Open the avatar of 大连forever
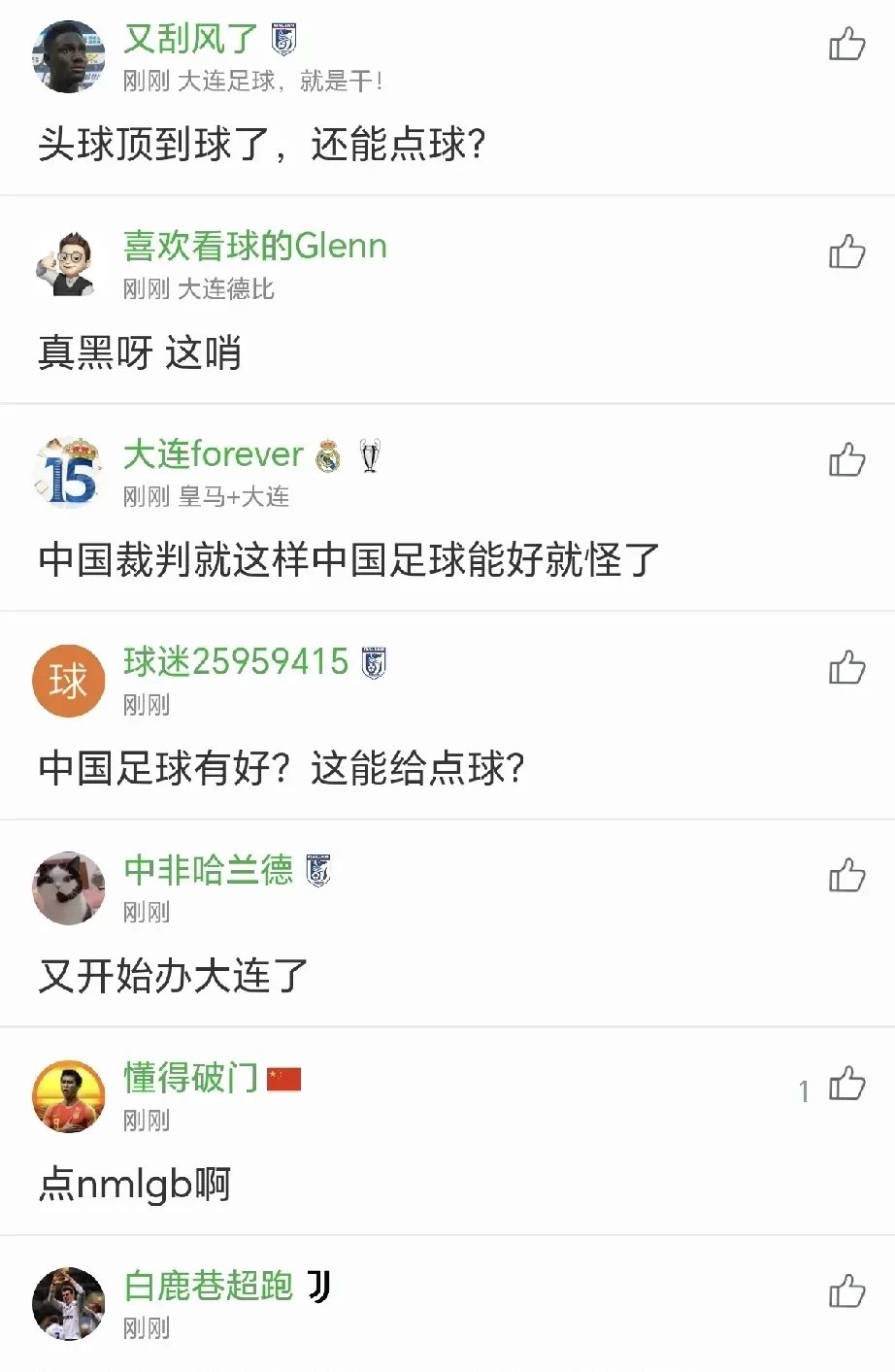Image resolution: width=895 pixels, height=1372 pixels. click(68, 473)
